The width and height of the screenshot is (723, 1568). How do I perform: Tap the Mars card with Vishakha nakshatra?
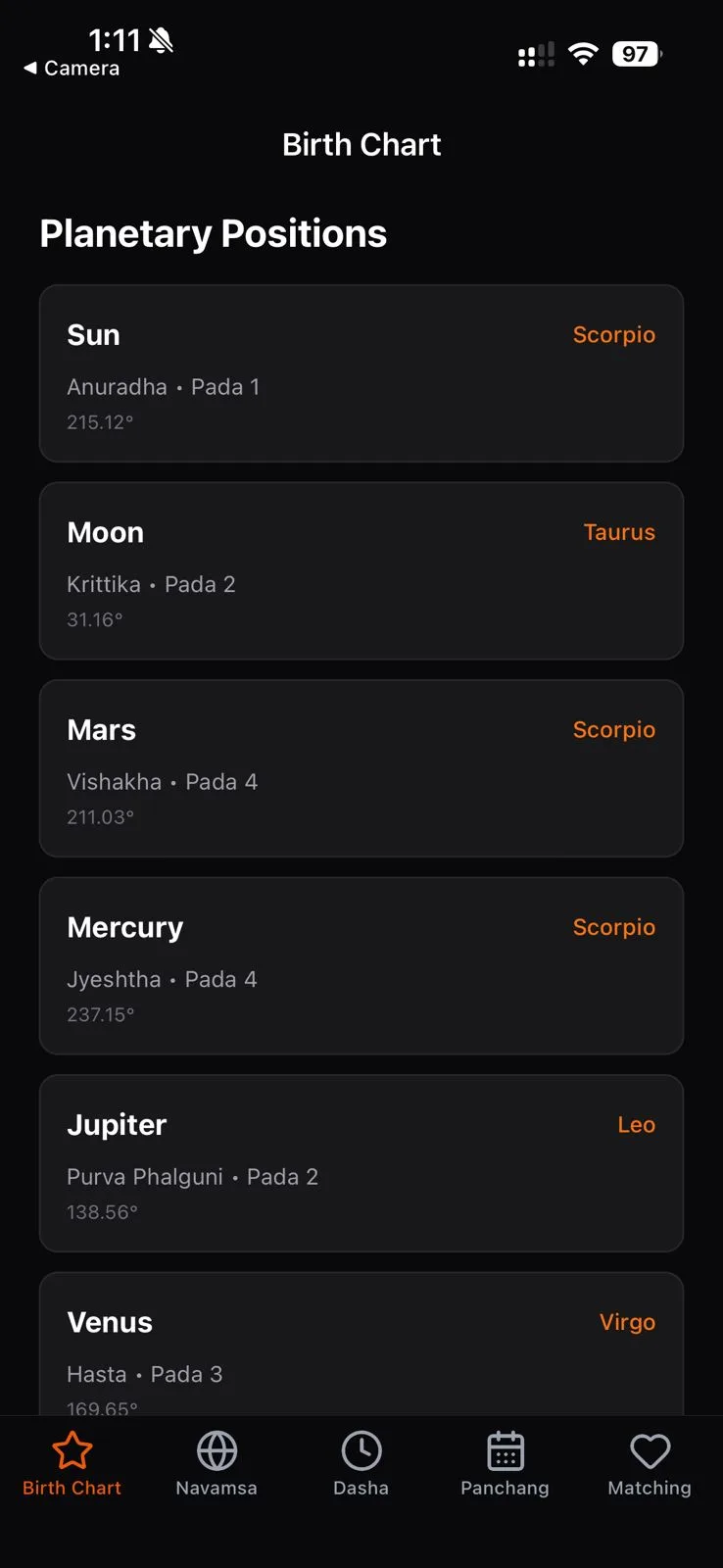[361, 768]
